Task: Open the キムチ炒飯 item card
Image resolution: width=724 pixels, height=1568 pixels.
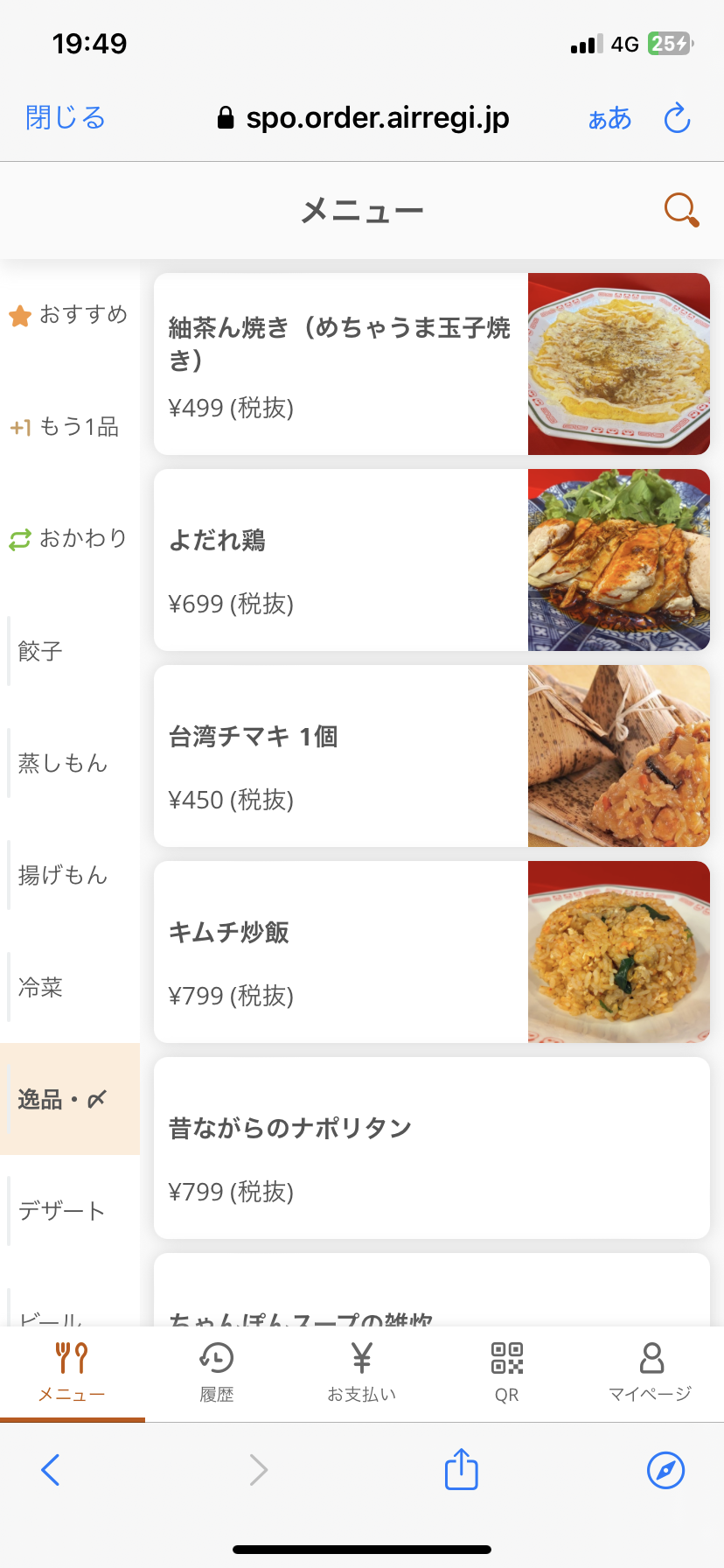Action: tap(432, 952)
